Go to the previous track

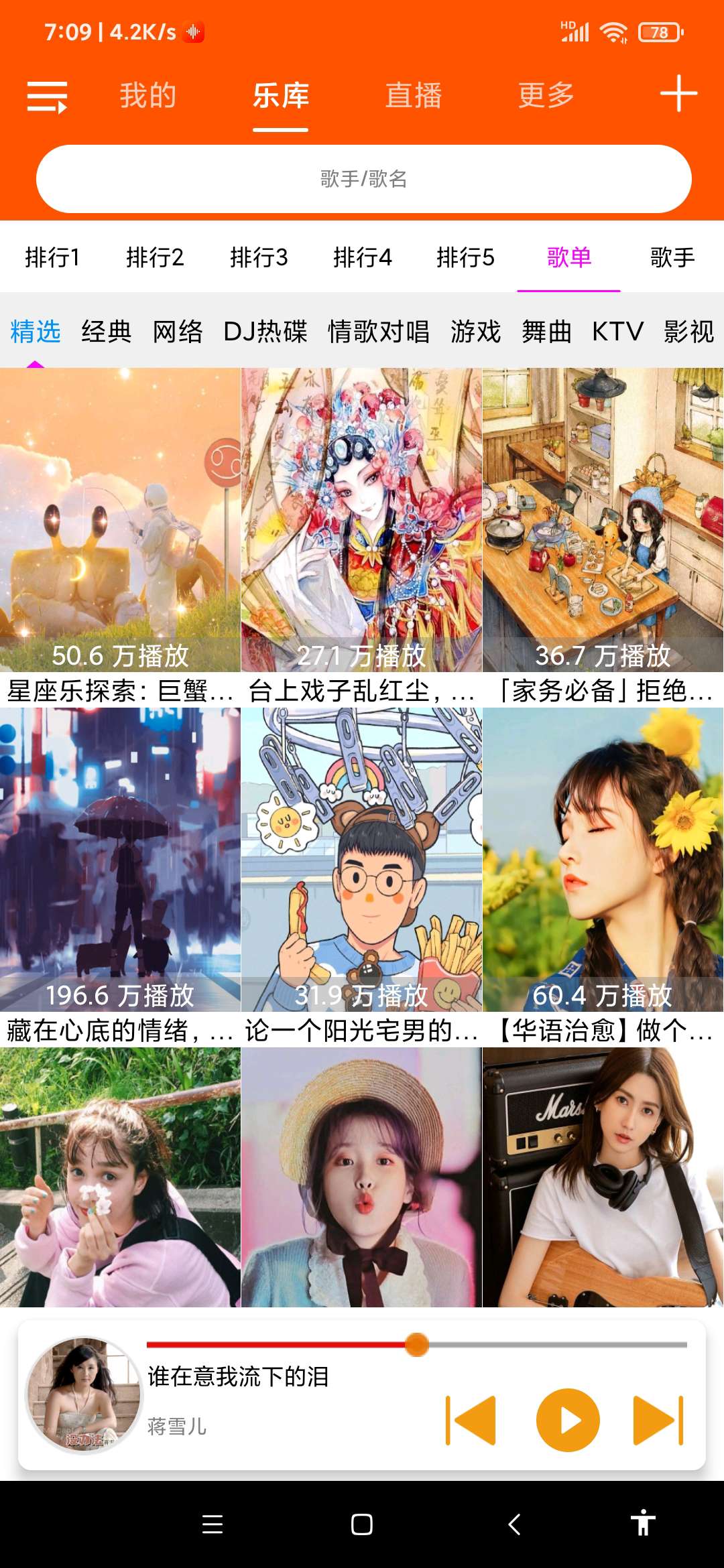tap(471, 1420)
